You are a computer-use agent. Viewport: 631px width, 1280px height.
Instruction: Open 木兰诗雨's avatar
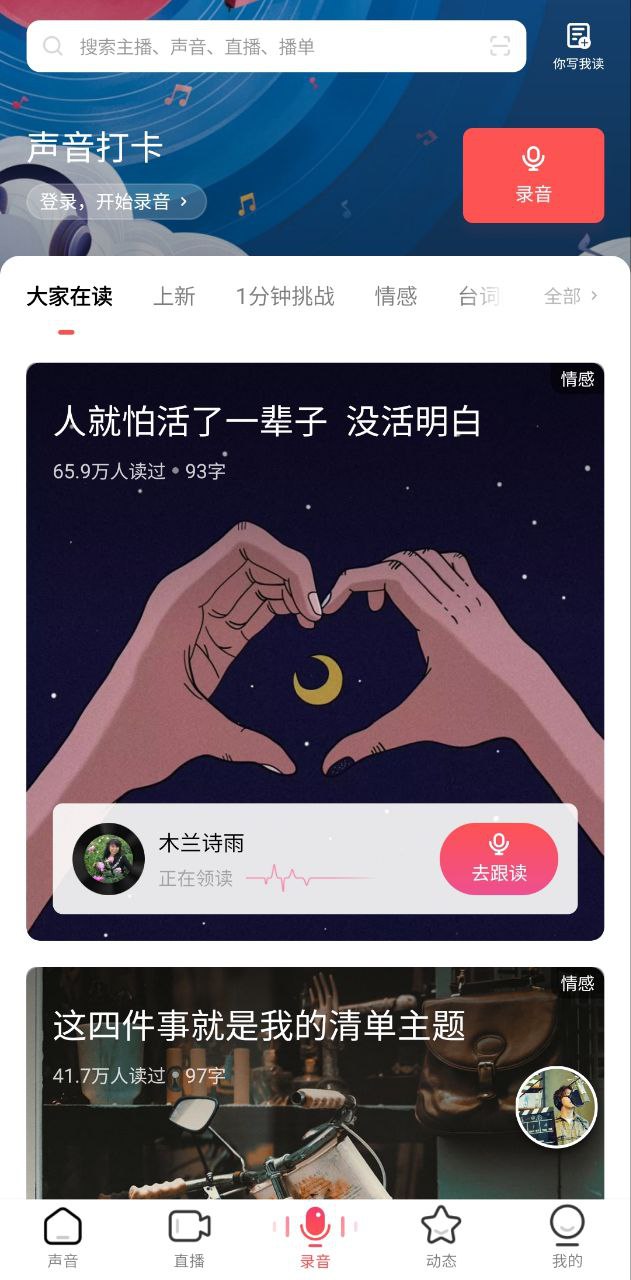(x=109, y=859)
